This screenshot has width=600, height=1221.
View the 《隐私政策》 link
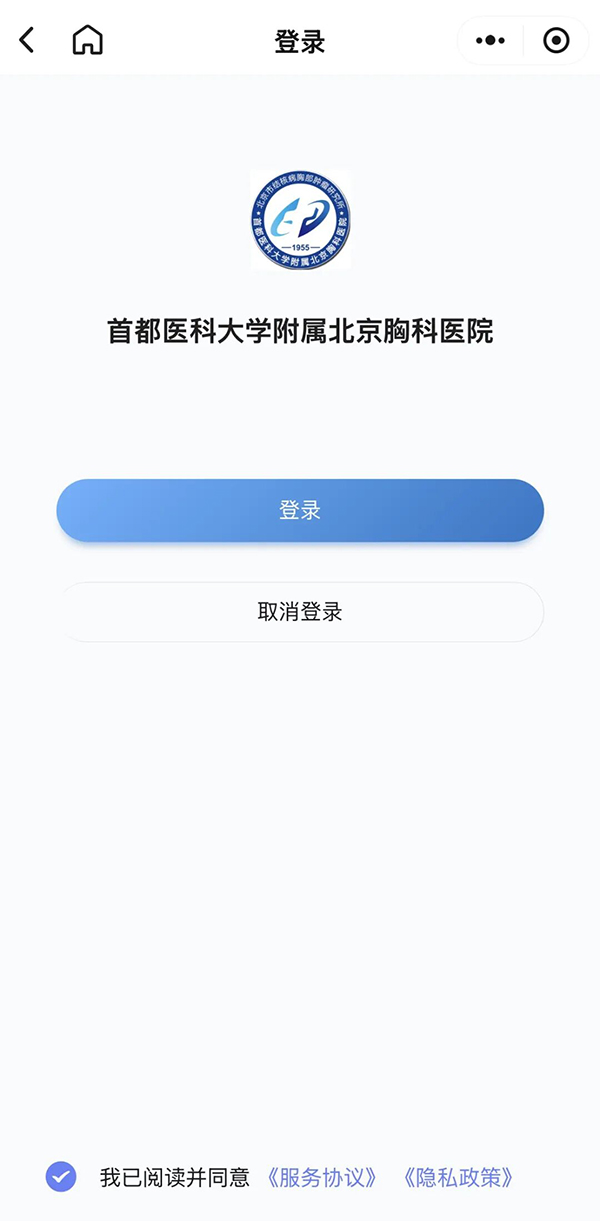[x=458, y=1178]
